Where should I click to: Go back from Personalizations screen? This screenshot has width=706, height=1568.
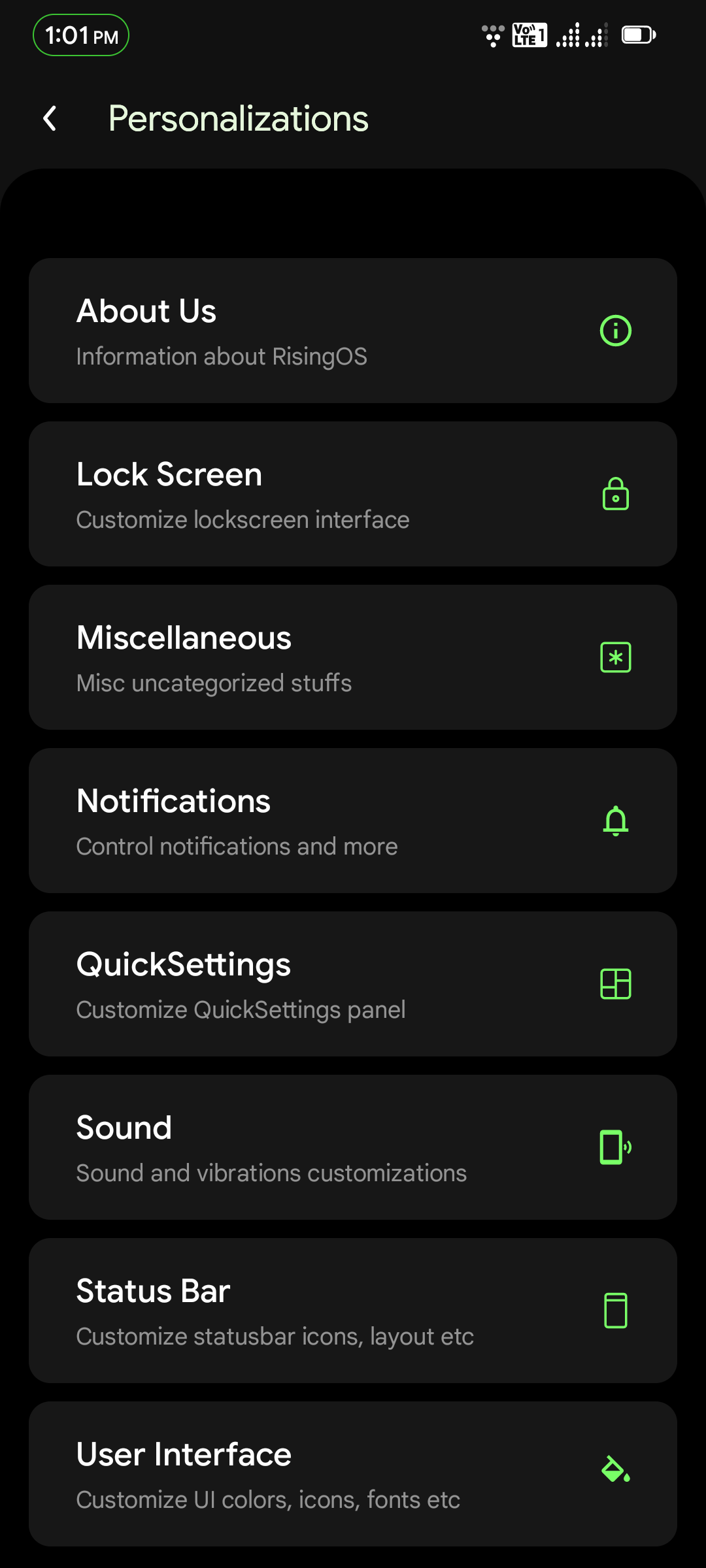click(50, 118)
